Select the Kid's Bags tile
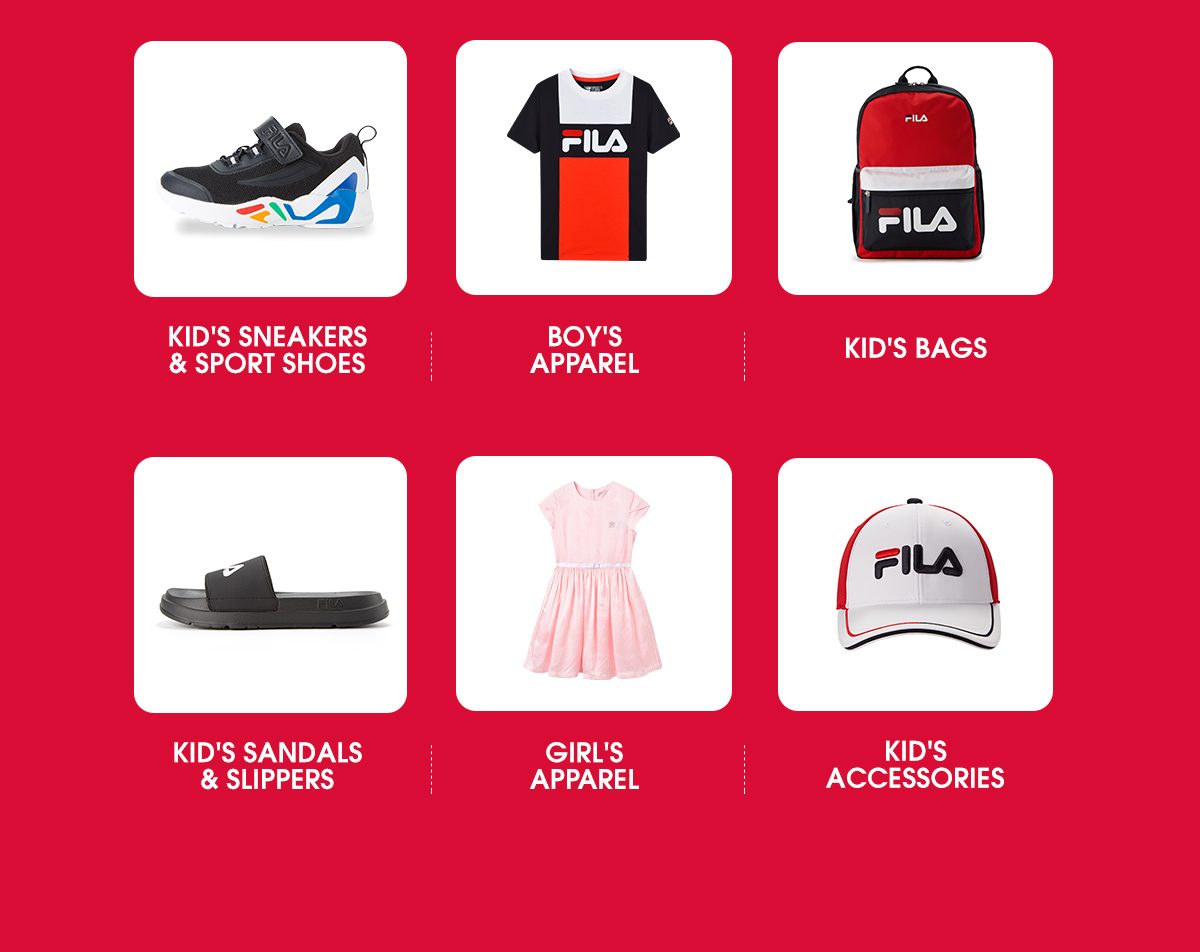The image size is (1200, 952). (915, 168)
